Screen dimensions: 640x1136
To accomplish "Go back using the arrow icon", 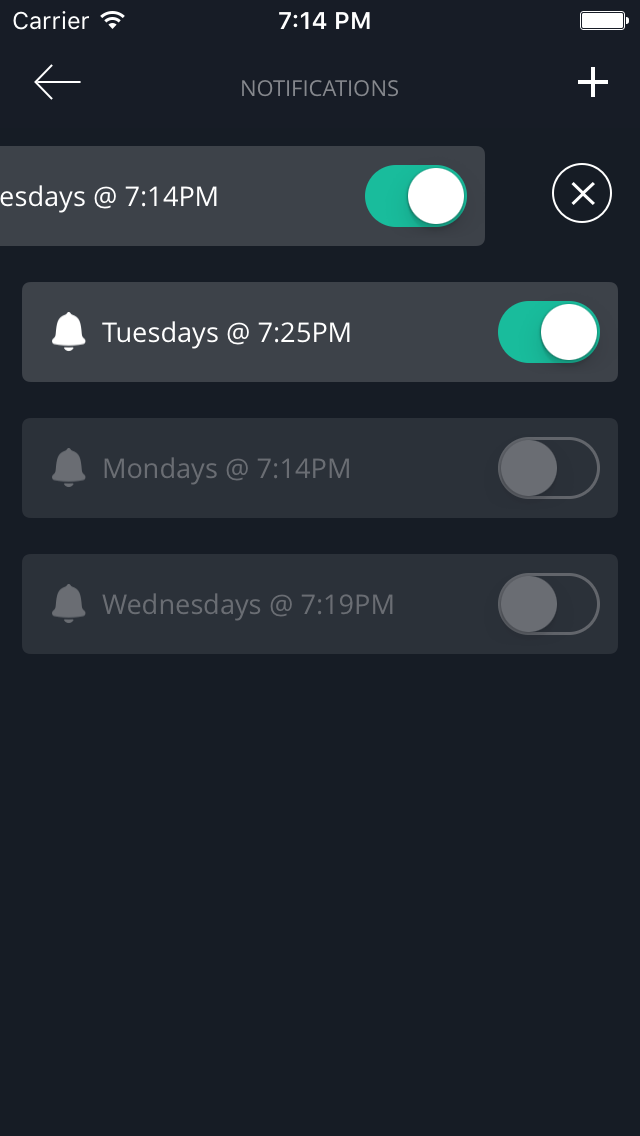I will pyautogui.click(x=57, y=82).
